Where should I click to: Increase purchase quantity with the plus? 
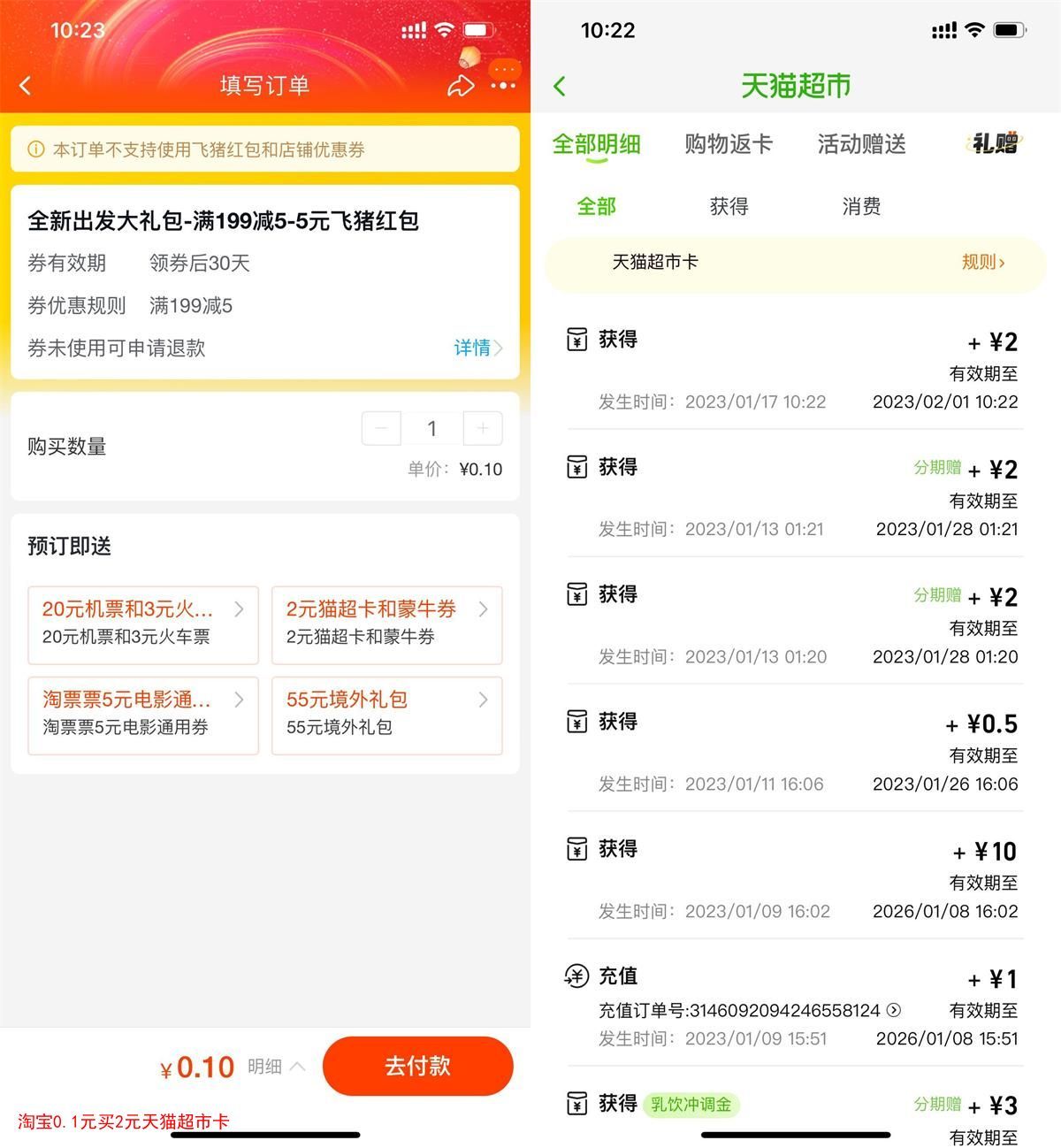click(483, 429)
